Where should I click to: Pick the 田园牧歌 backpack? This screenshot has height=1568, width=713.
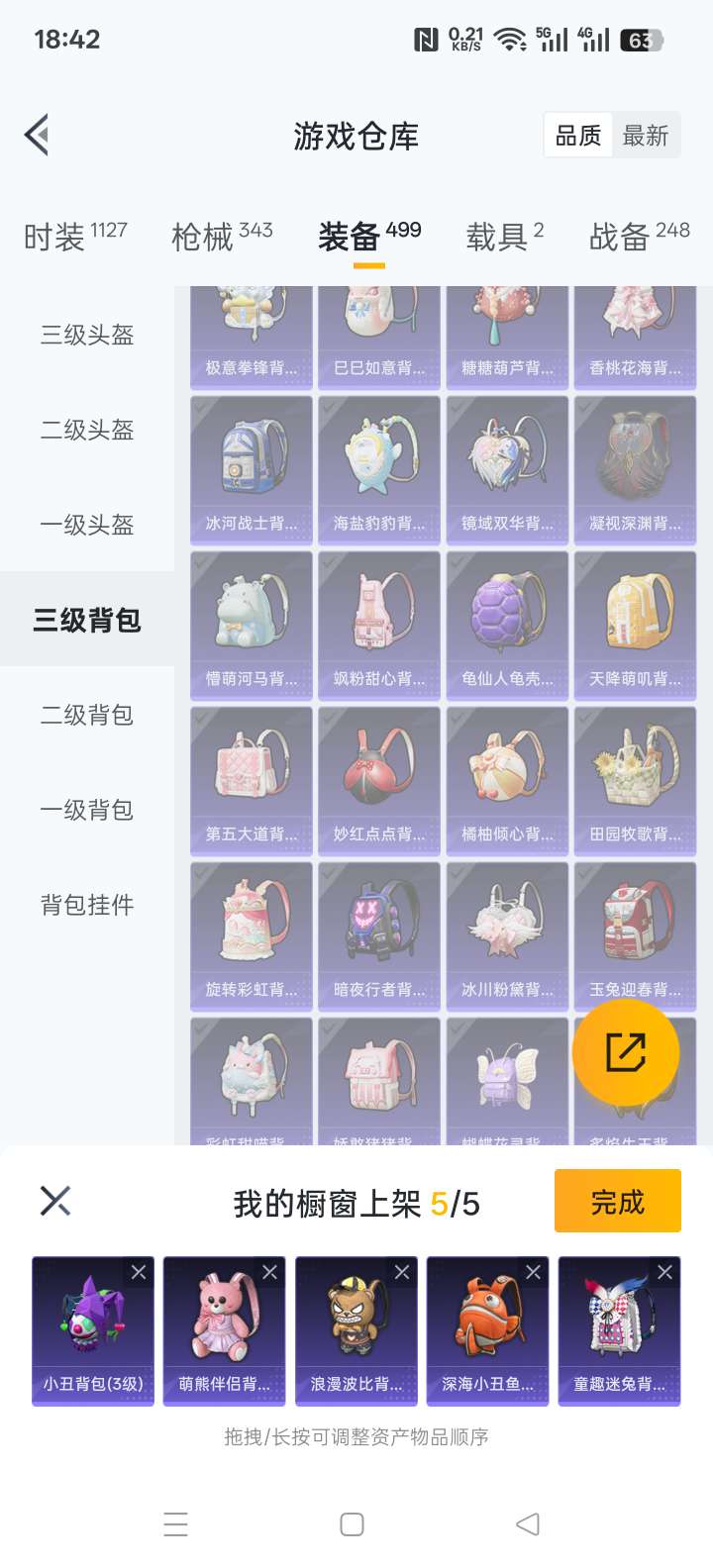[x=635, y=780]
